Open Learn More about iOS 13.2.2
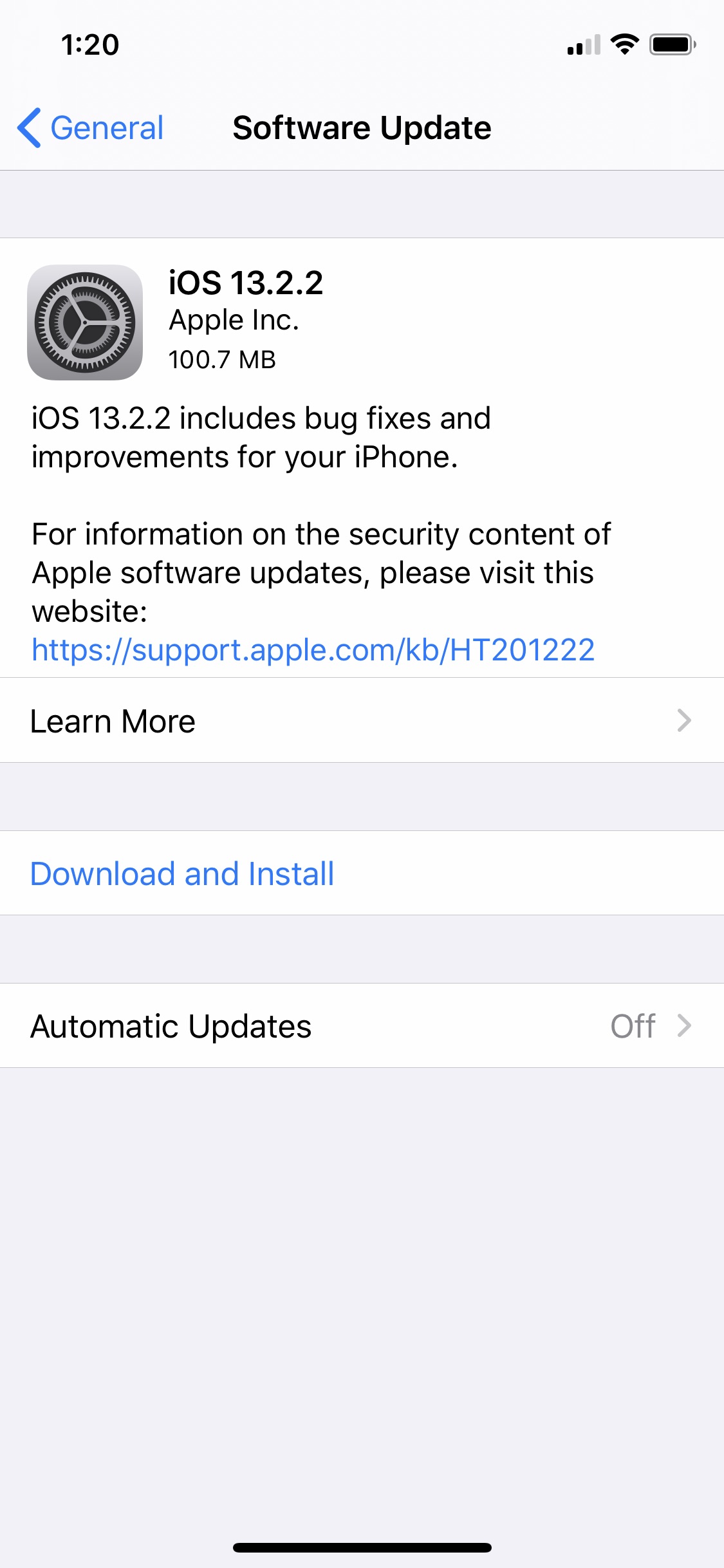Screen dimensions: 724x1568 coord(362,721)
